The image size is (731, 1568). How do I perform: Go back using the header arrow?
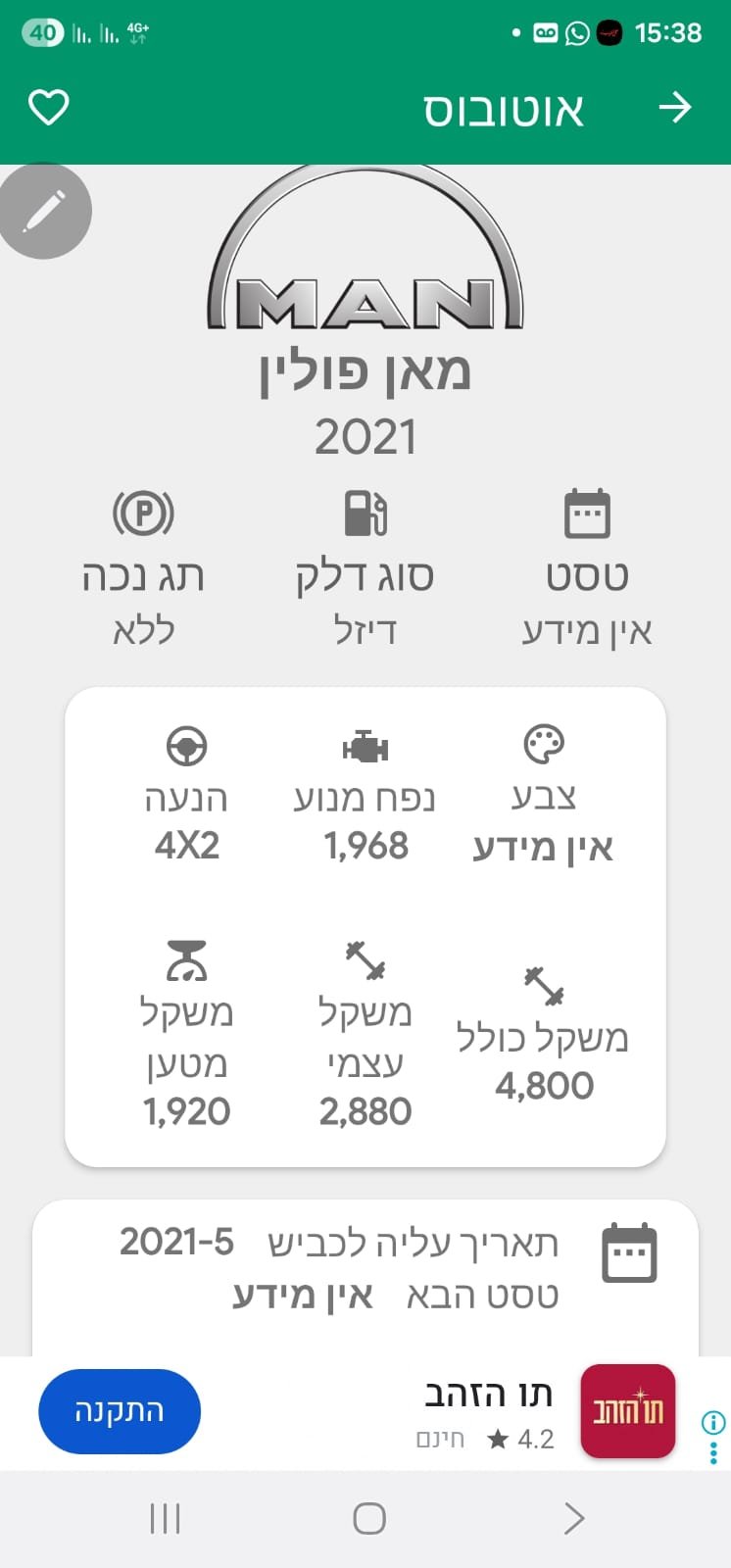(675, 107)
